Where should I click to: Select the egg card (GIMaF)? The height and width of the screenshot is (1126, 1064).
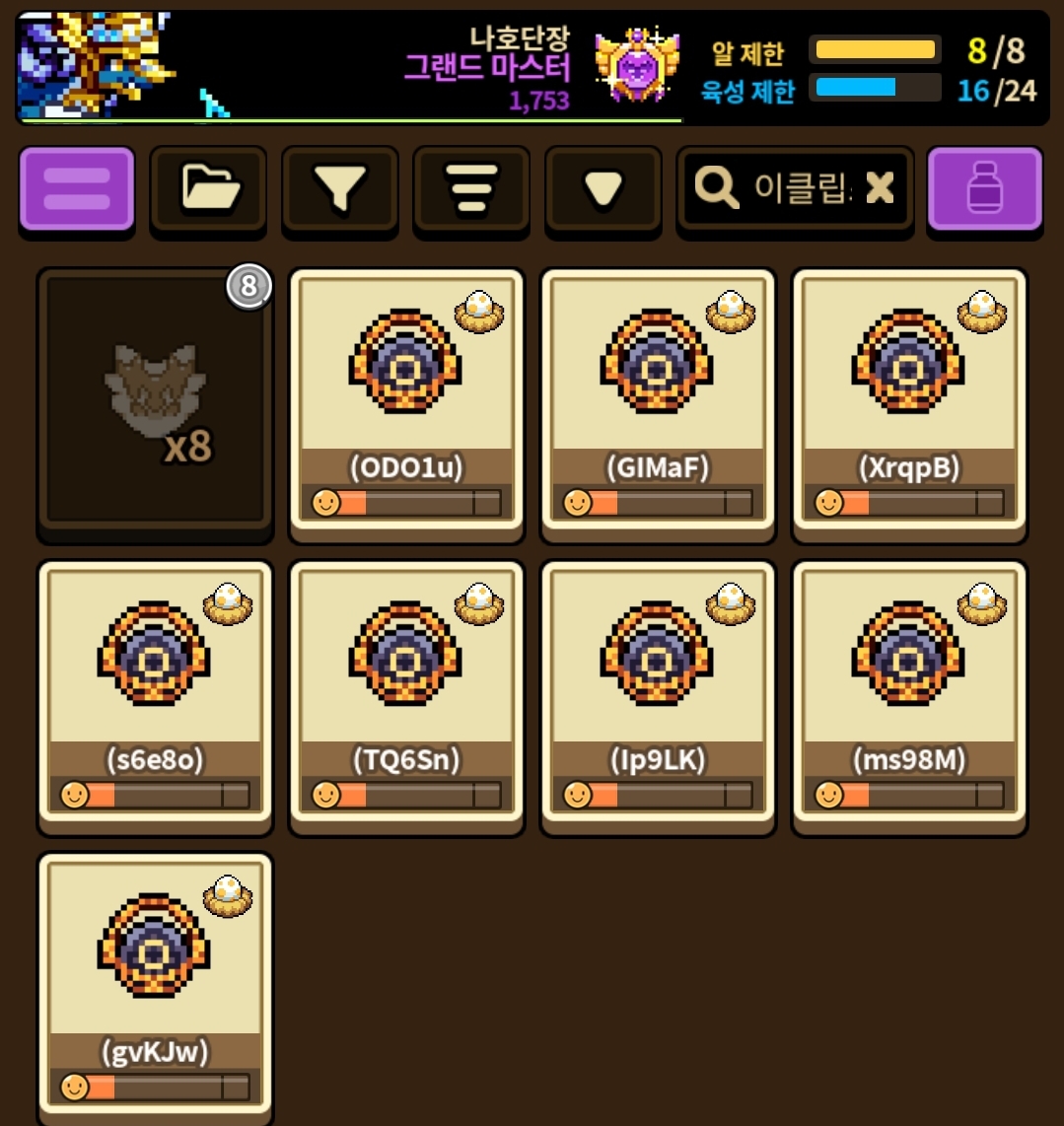658,402
